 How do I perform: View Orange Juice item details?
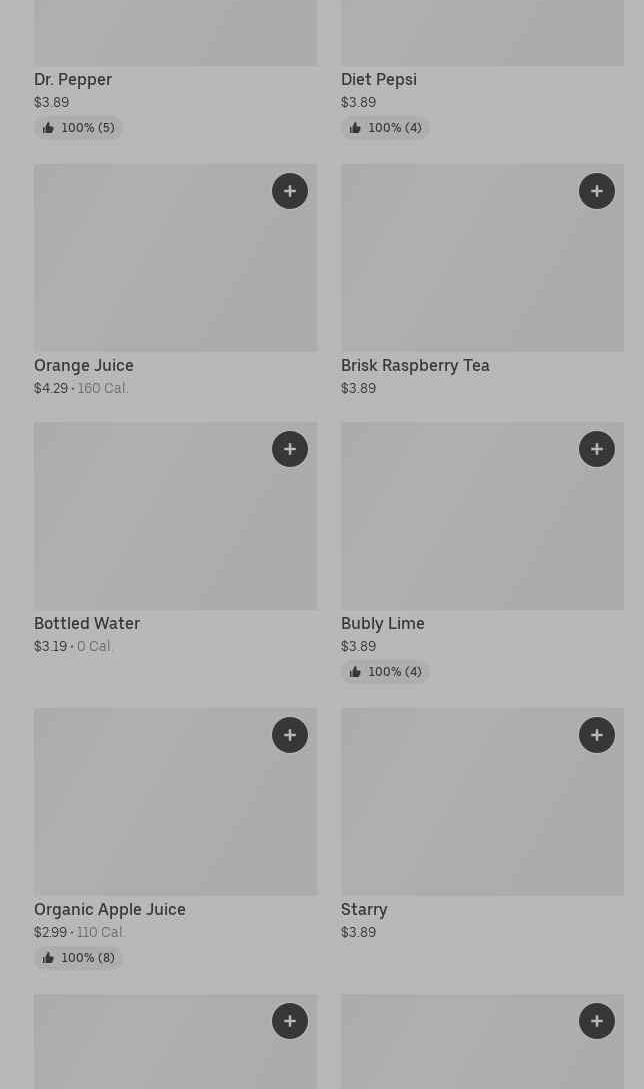(176, 281)
